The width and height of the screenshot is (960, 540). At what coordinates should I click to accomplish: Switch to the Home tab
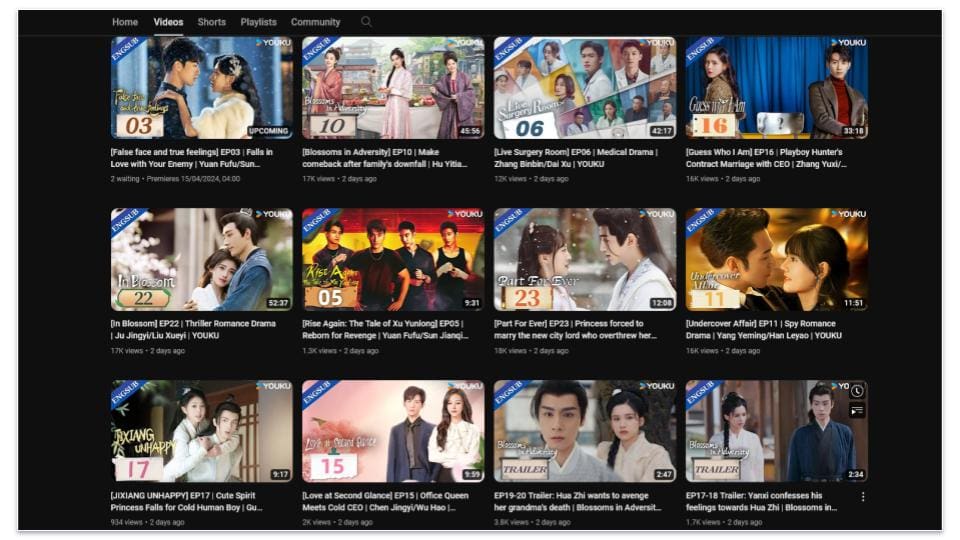coord(125,22)
